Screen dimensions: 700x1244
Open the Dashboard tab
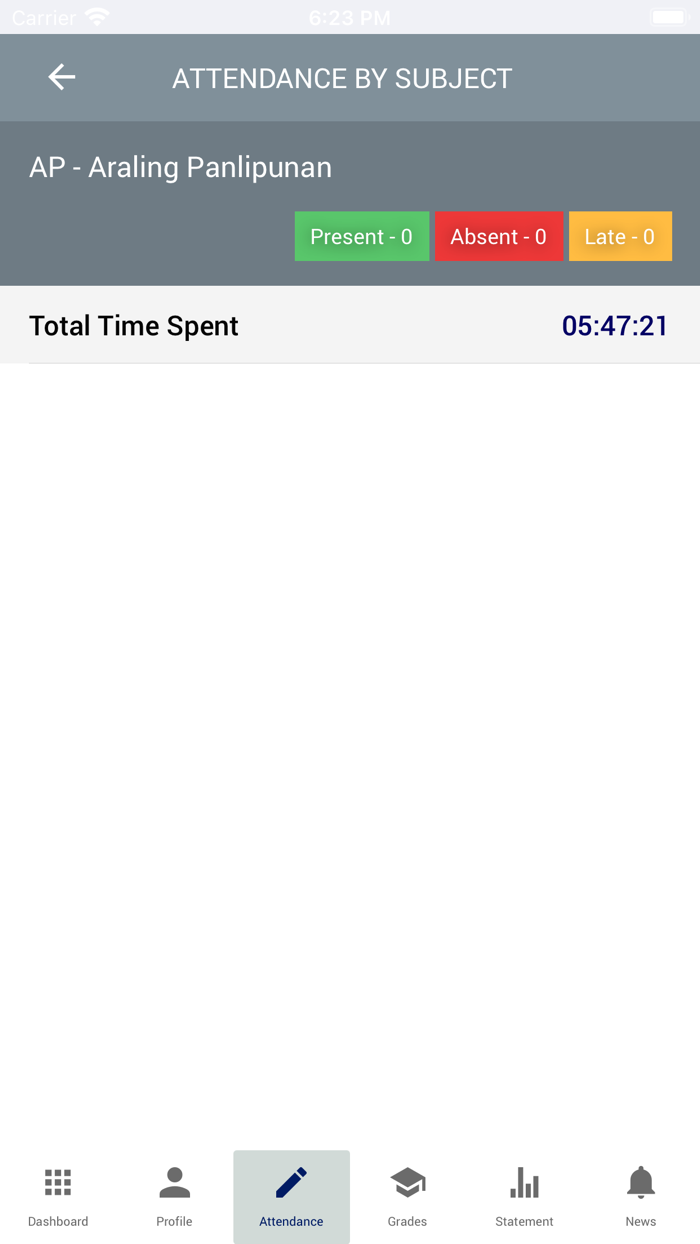58,1196
